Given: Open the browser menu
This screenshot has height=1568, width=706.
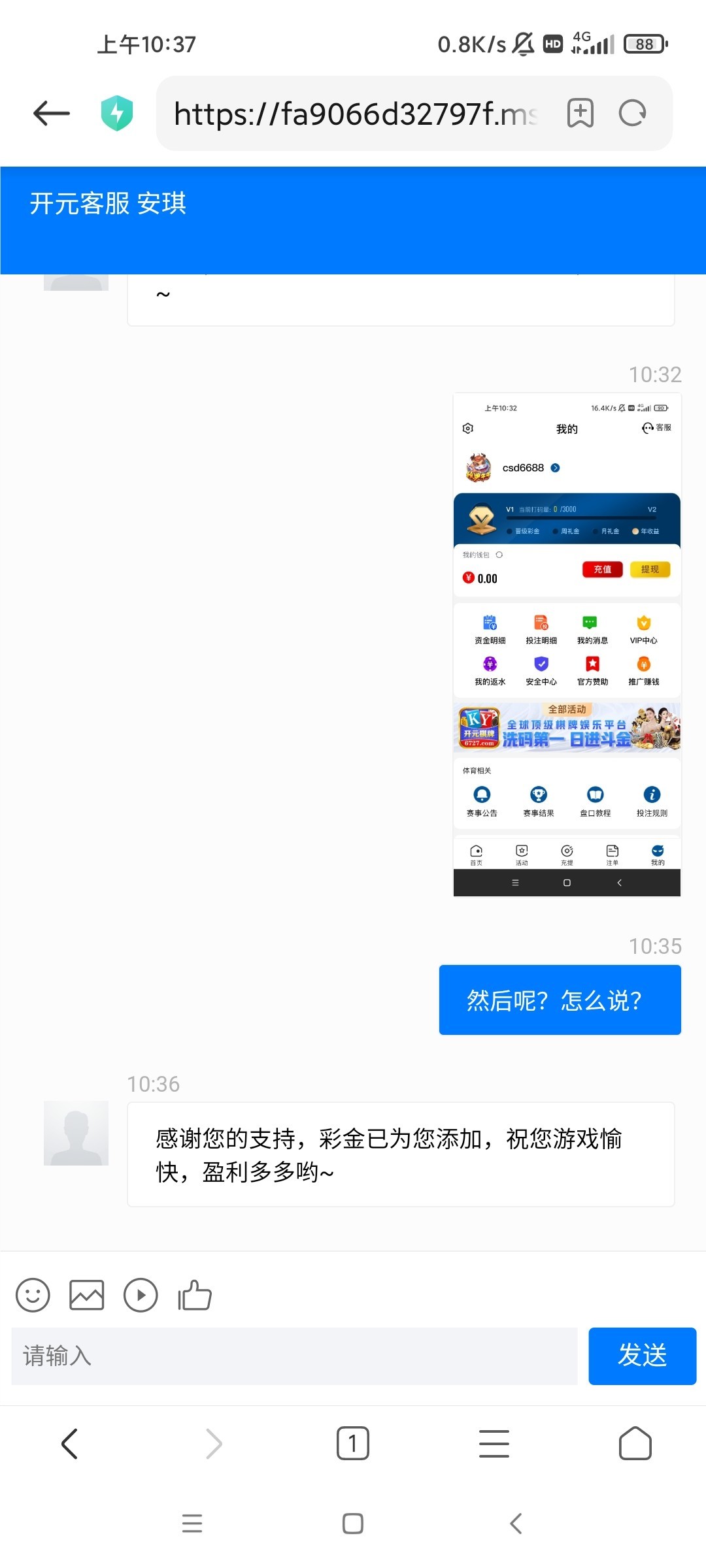Looking at the screenshot, I should pyautogui.click(x=494, y=1443).
